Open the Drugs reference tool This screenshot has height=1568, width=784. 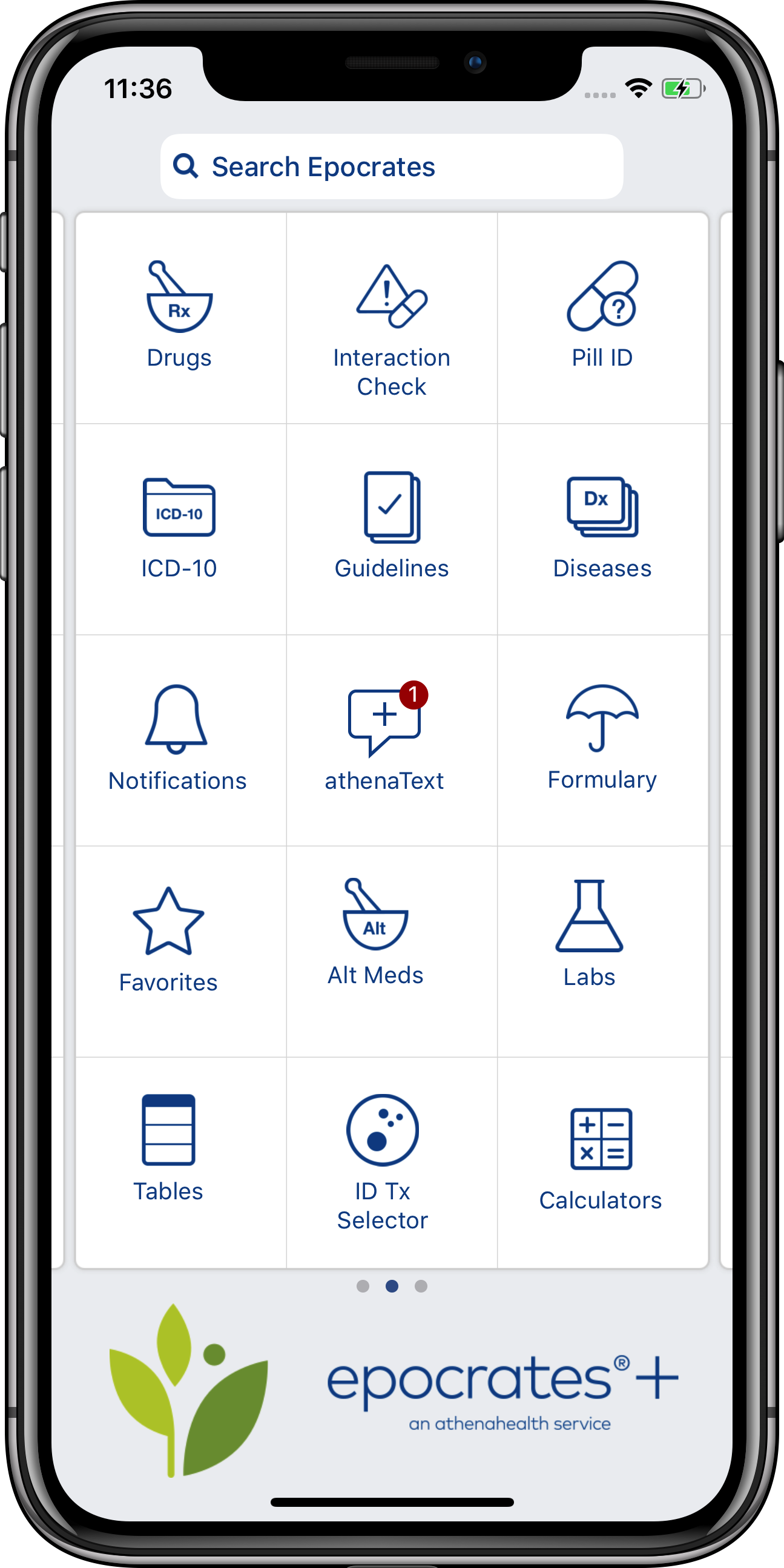179,317
